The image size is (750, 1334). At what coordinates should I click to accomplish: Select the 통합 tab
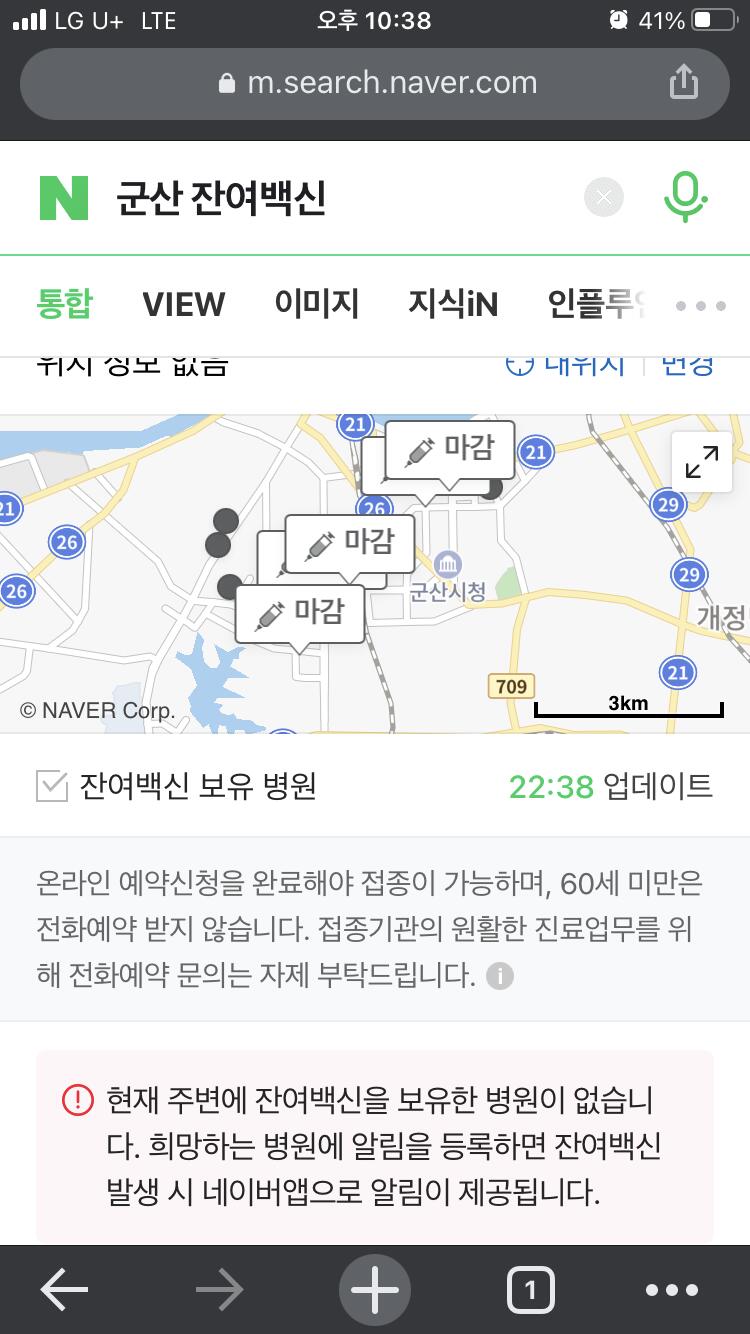click(65, 303)
